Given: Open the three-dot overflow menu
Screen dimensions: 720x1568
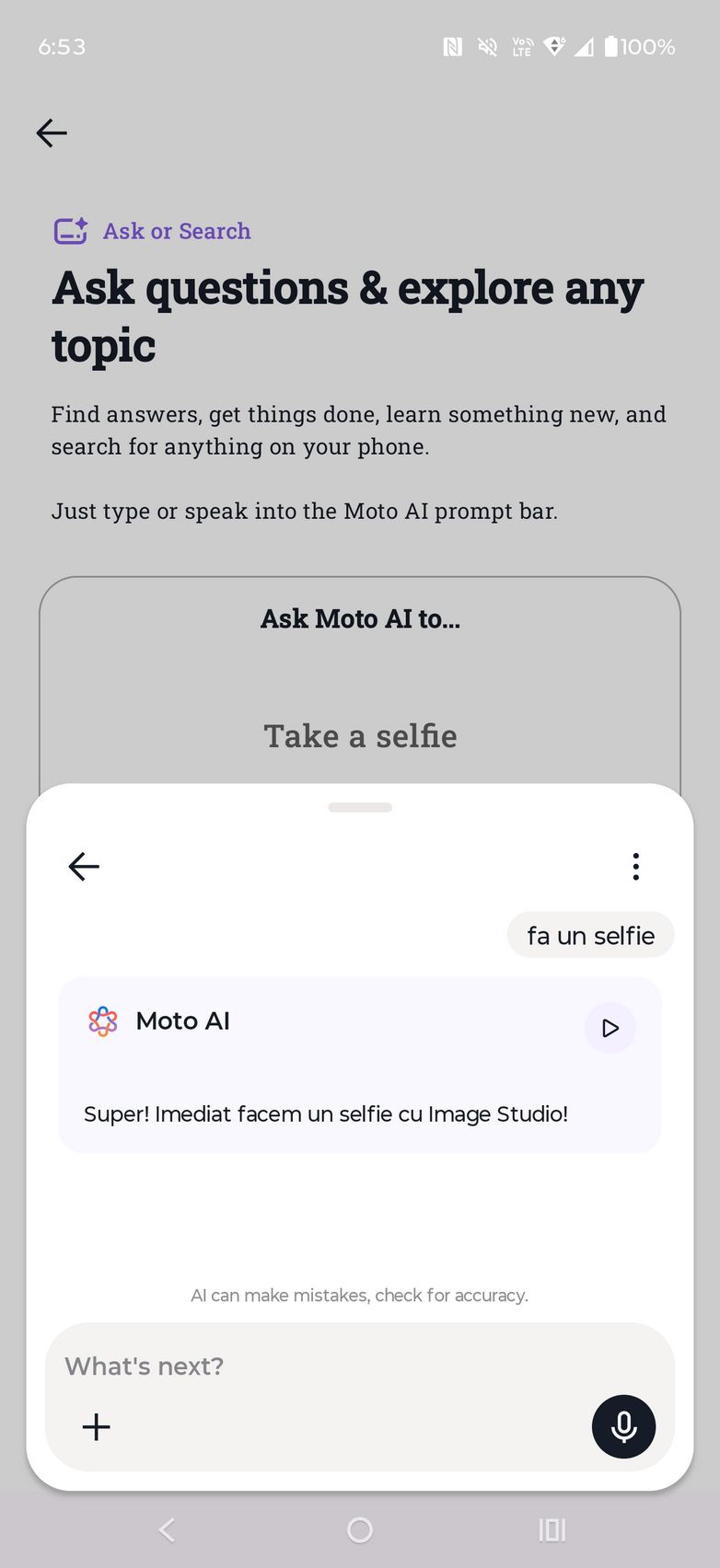Looking at the screenshot, I should [x=635, y=866].
